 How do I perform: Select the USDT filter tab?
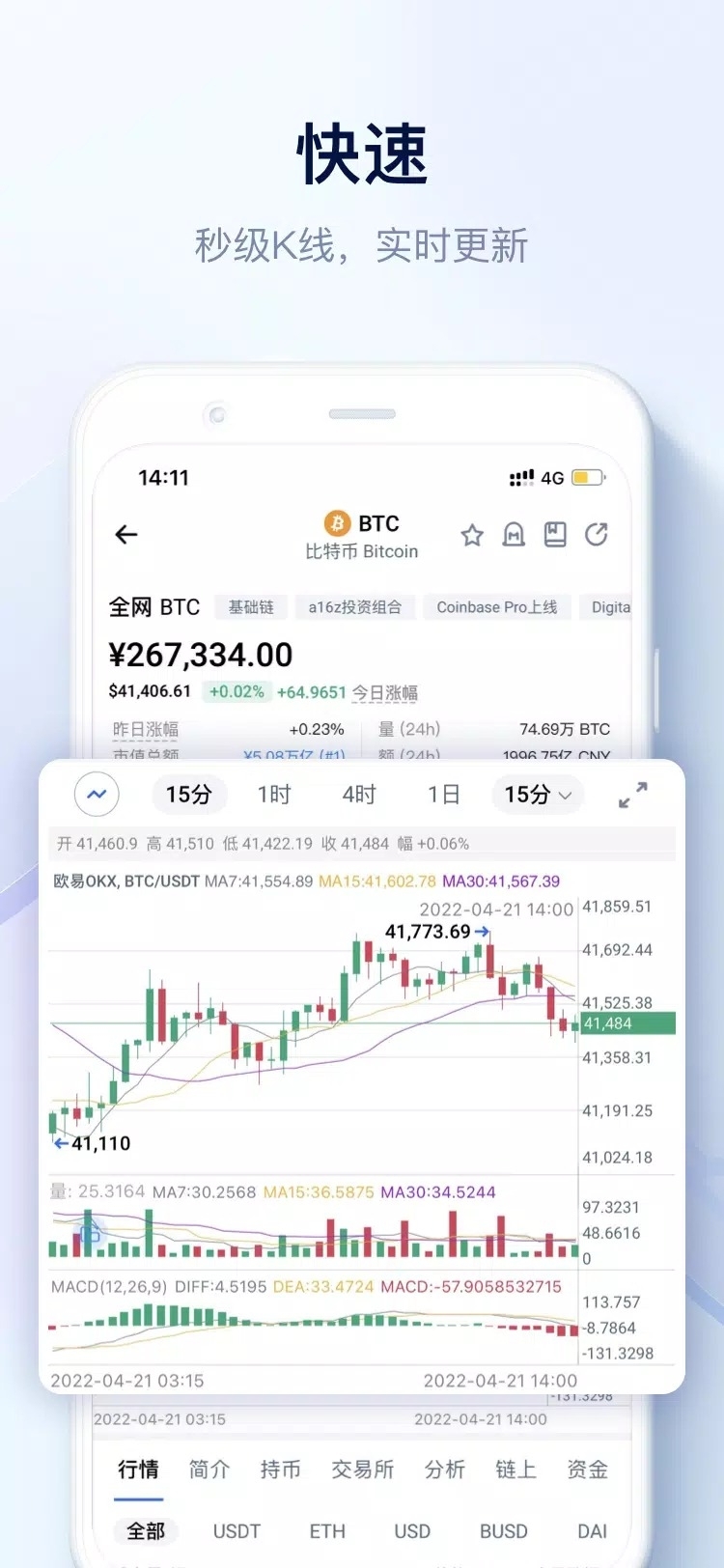click(x=237, y=1531)
